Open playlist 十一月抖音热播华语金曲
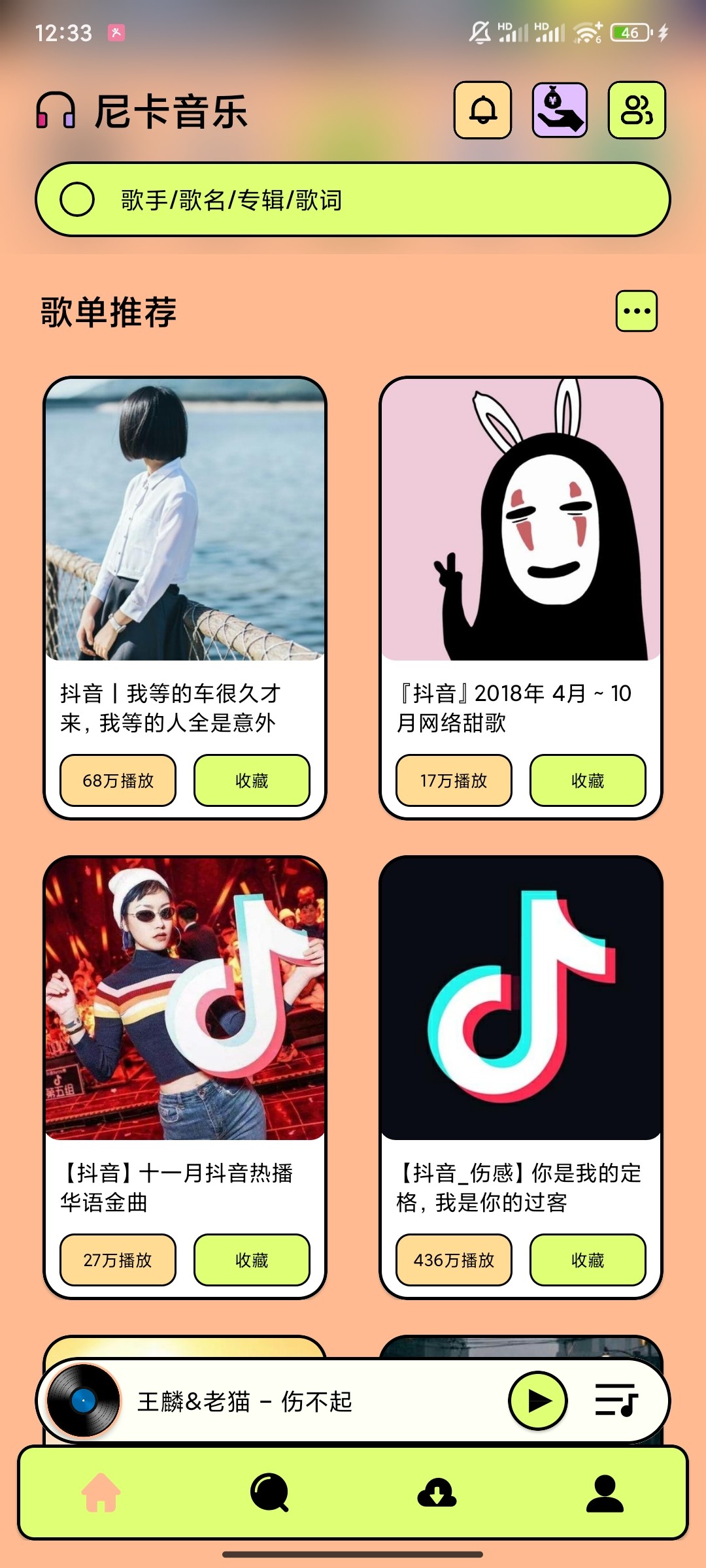This screenshot has width=706, height=1568. click(185, 1000)
